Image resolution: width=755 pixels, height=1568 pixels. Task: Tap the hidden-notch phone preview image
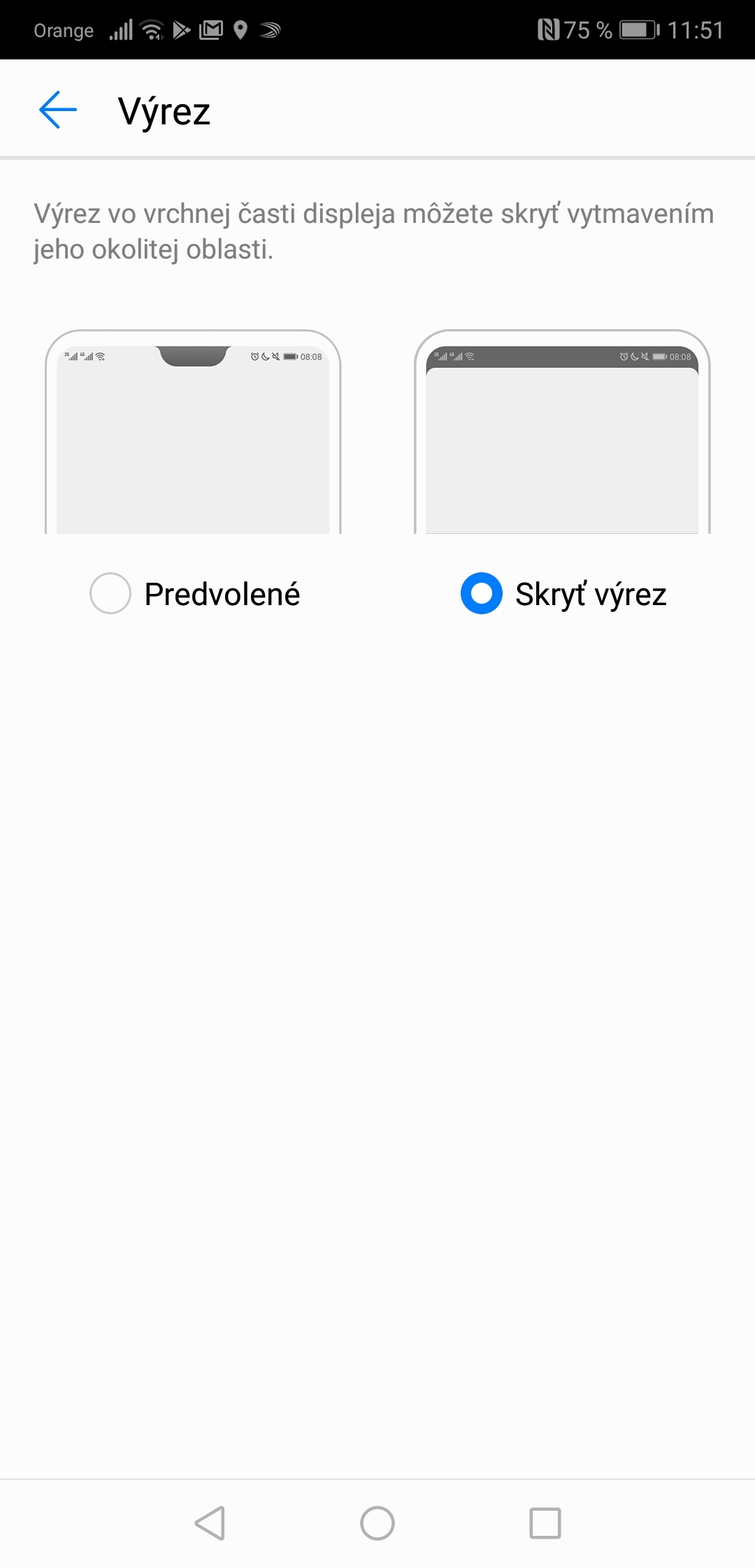562,431
